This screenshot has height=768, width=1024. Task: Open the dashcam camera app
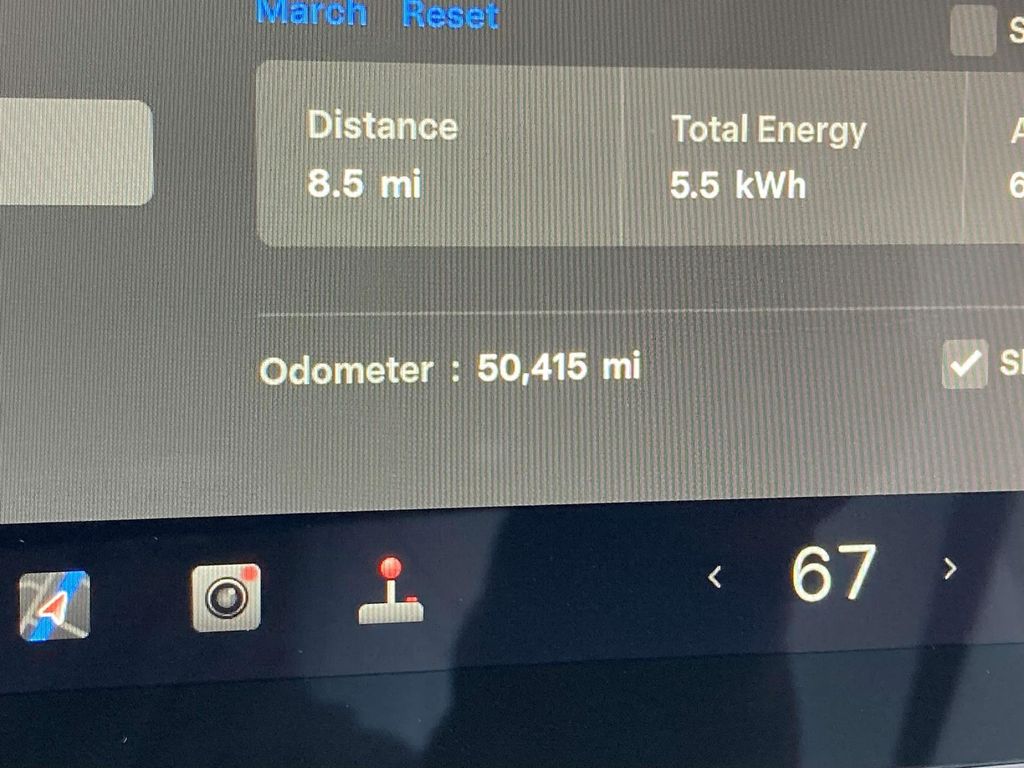pos(227,598)
